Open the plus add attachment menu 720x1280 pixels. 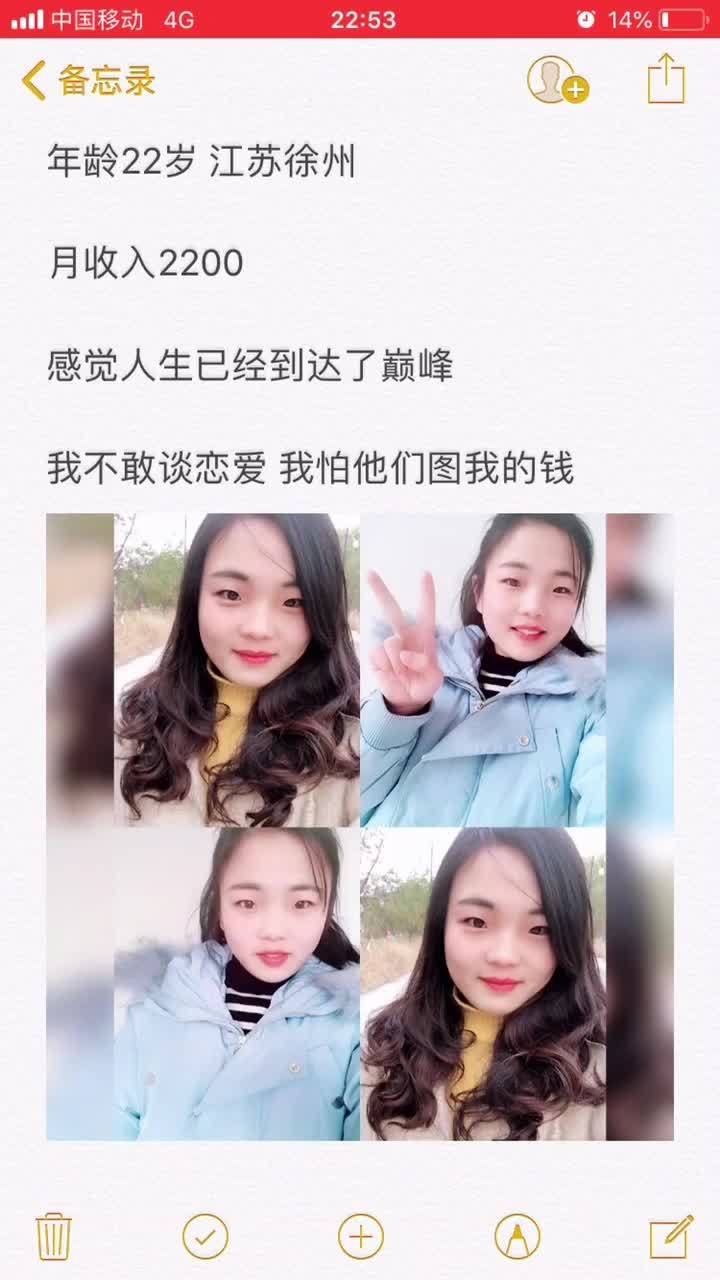coord(361,1237)
